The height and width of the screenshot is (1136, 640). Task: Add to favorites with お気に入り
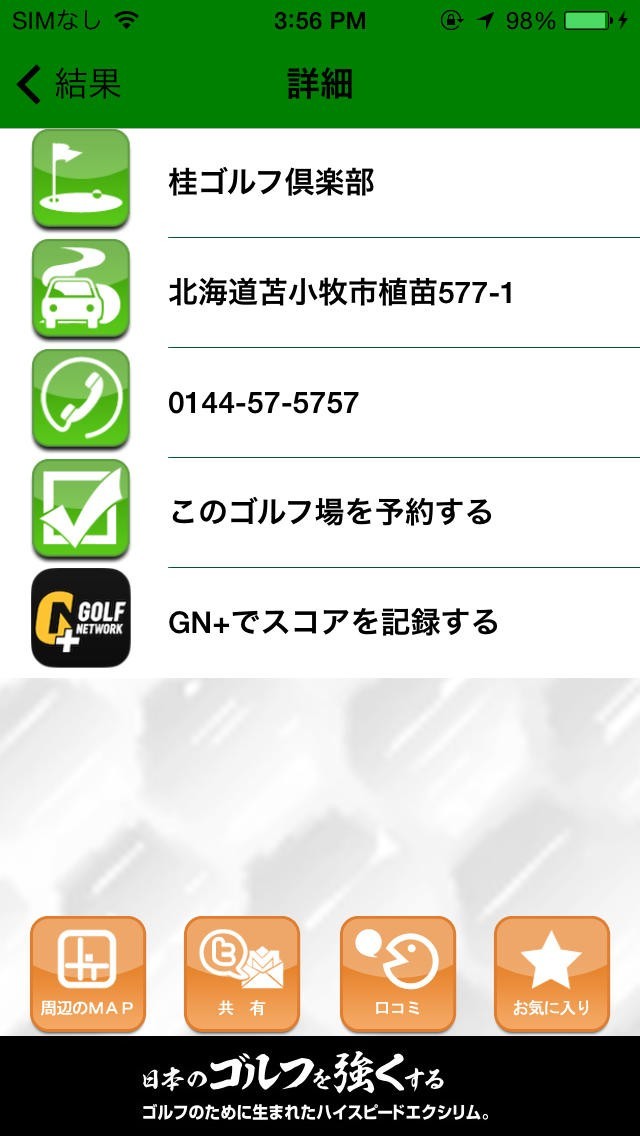coord(552,973)
